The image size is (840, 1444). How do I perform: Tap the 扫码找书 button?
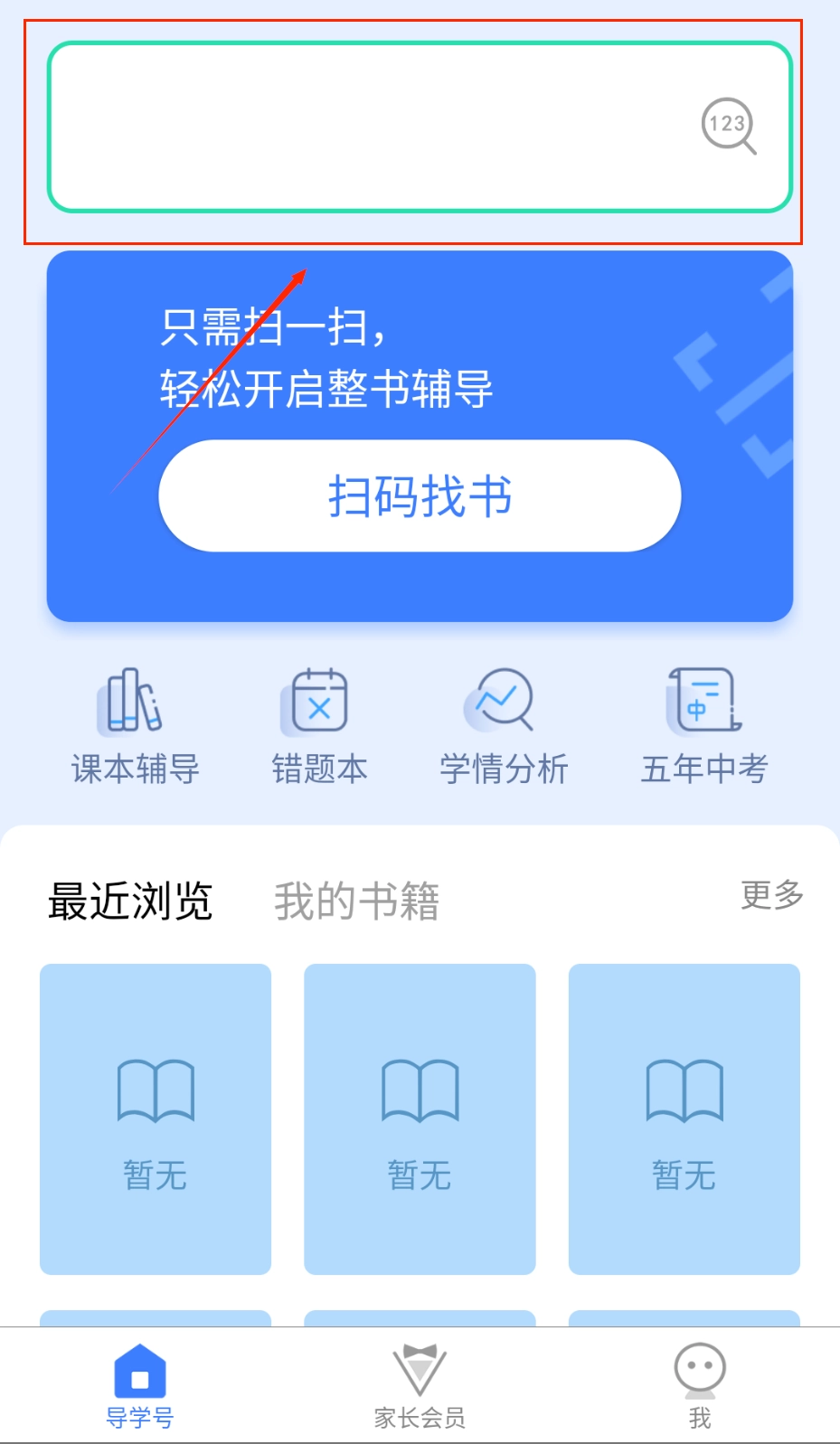[x=420, y=495]
